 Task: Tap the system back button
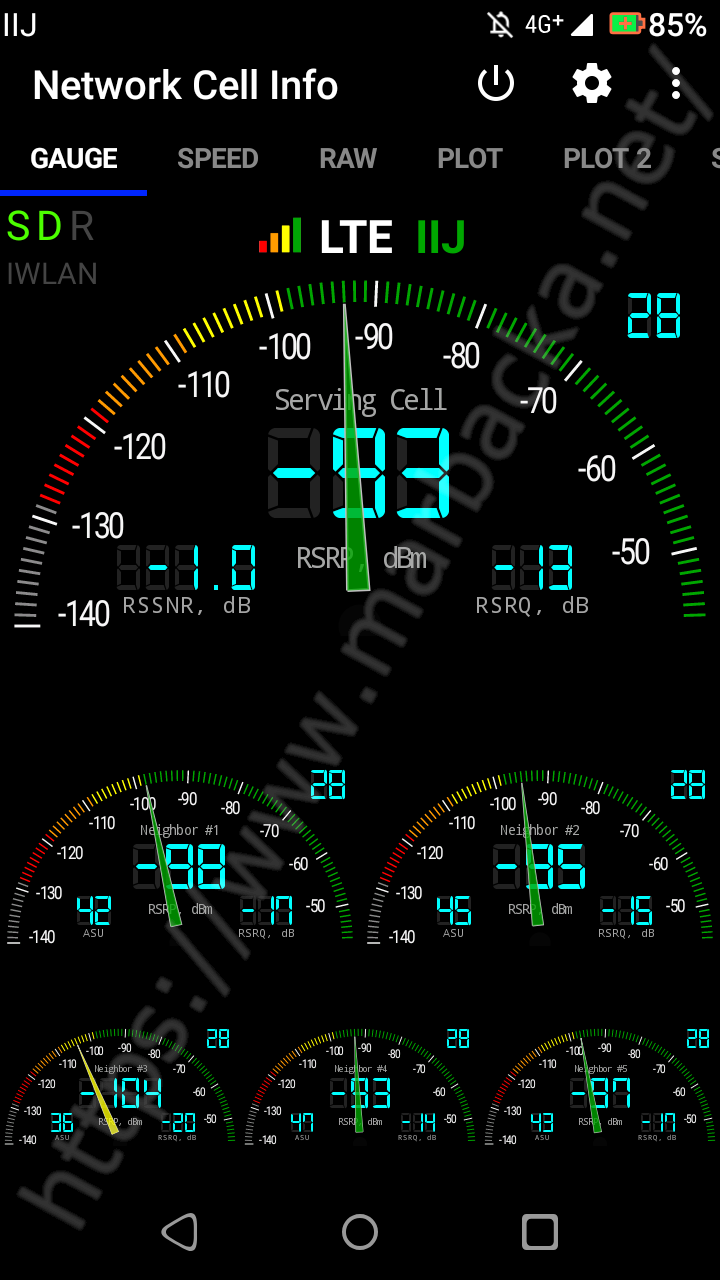point(180,1232)
